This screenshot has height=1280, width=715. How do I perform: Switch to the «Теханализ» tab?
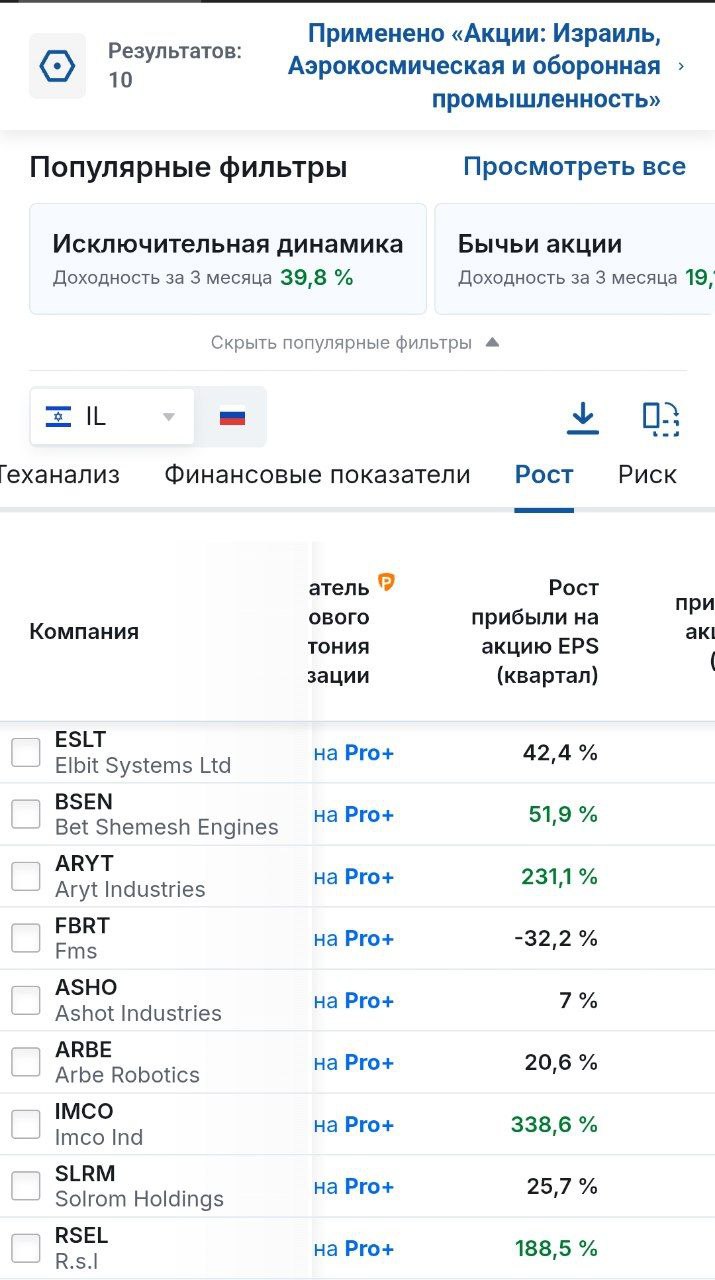click(58, 475)
